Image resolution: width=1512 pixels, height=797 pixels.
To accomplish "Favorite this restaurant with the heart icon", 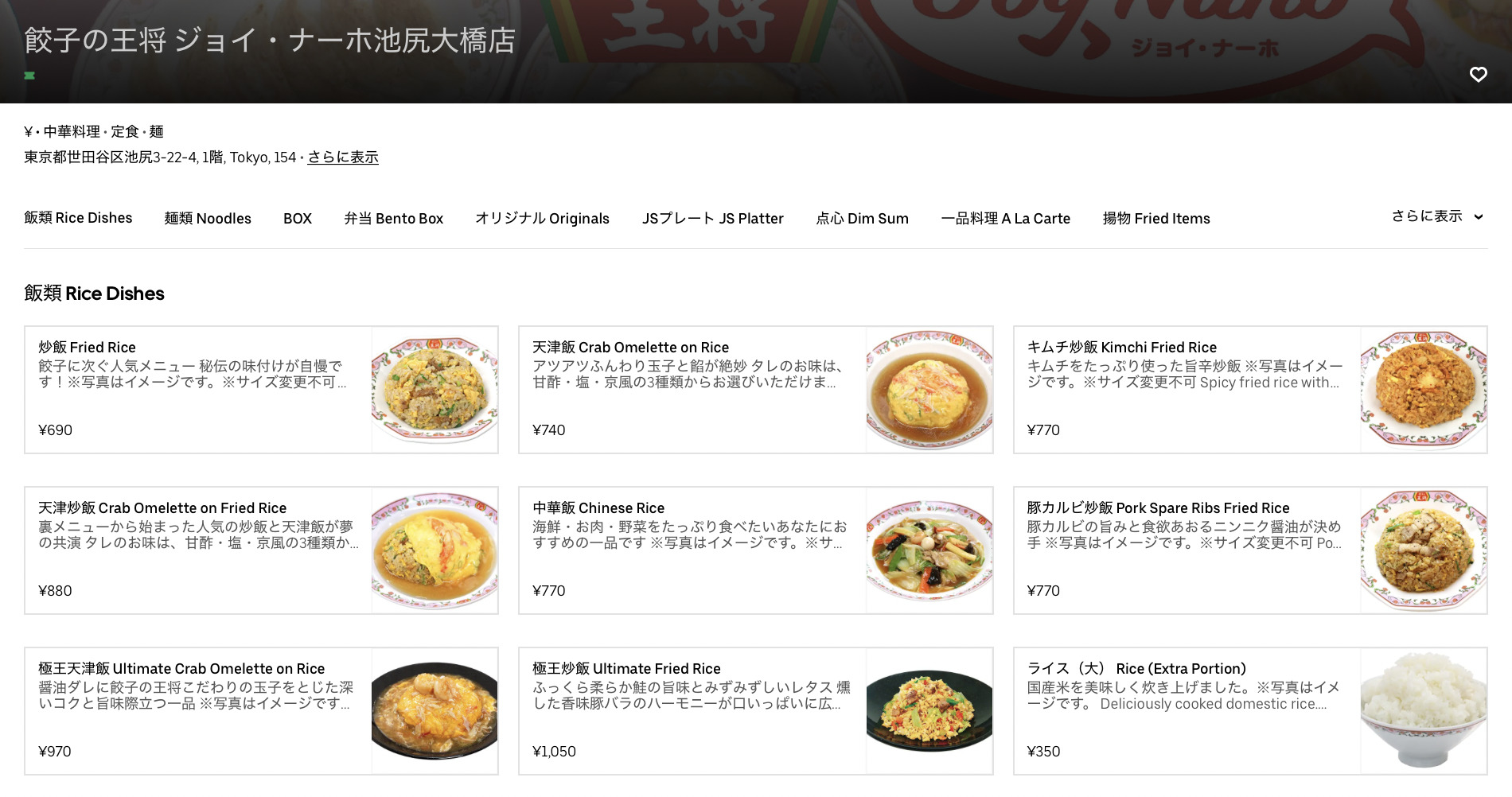I will coord(1478,75).
